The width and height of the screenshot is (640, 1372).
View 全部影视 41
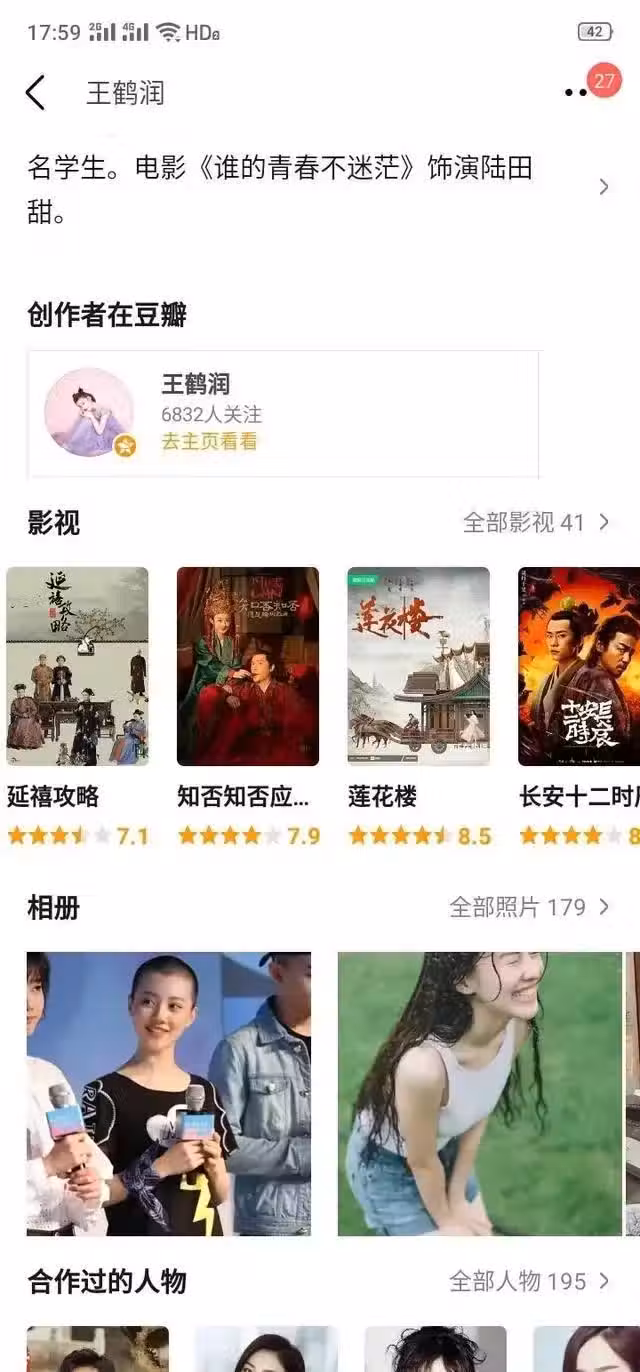(535, 521)
